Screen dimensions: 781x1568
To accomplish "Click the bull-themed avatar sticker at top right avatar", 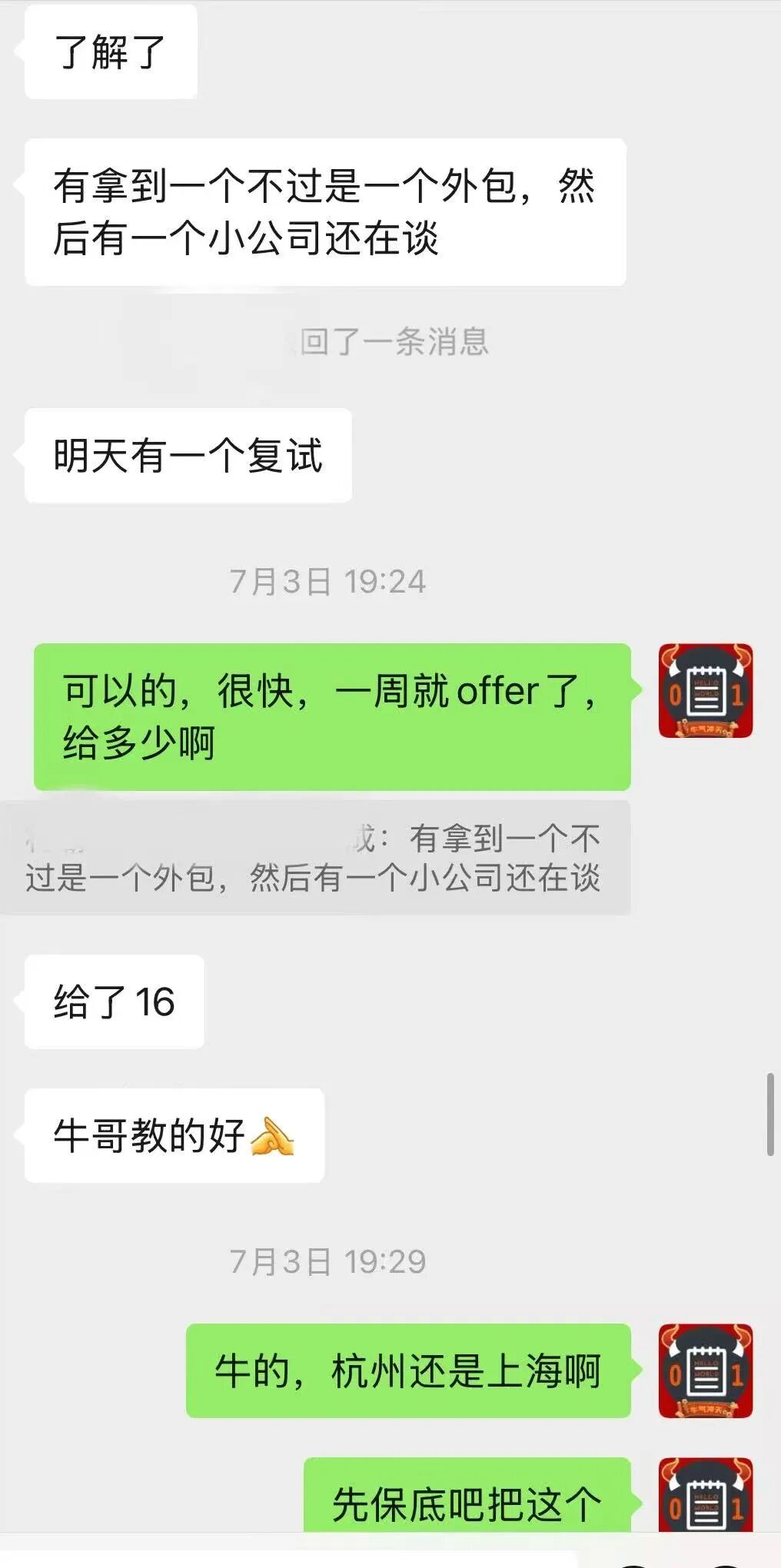I will (x=704, y=691).
